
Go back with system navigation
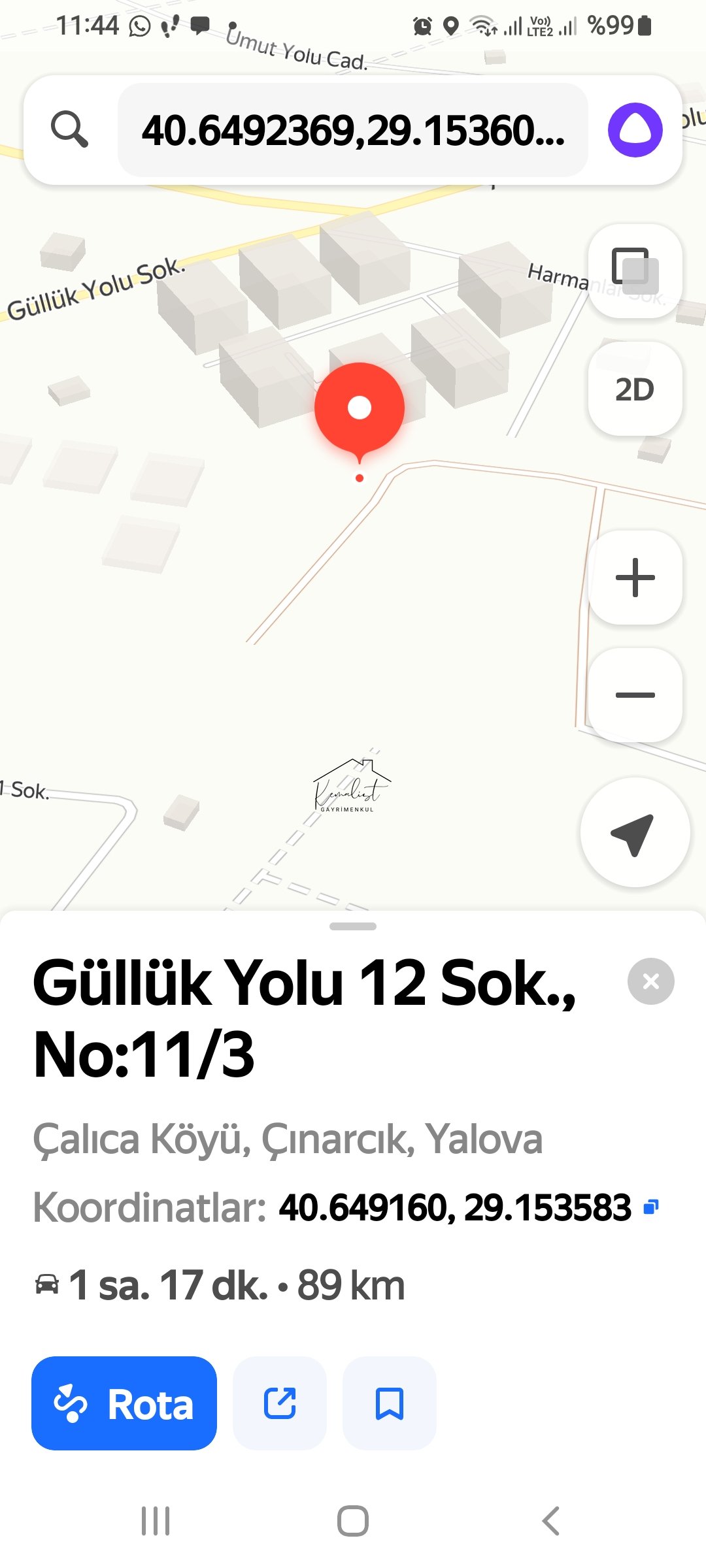coord(550,1521)
